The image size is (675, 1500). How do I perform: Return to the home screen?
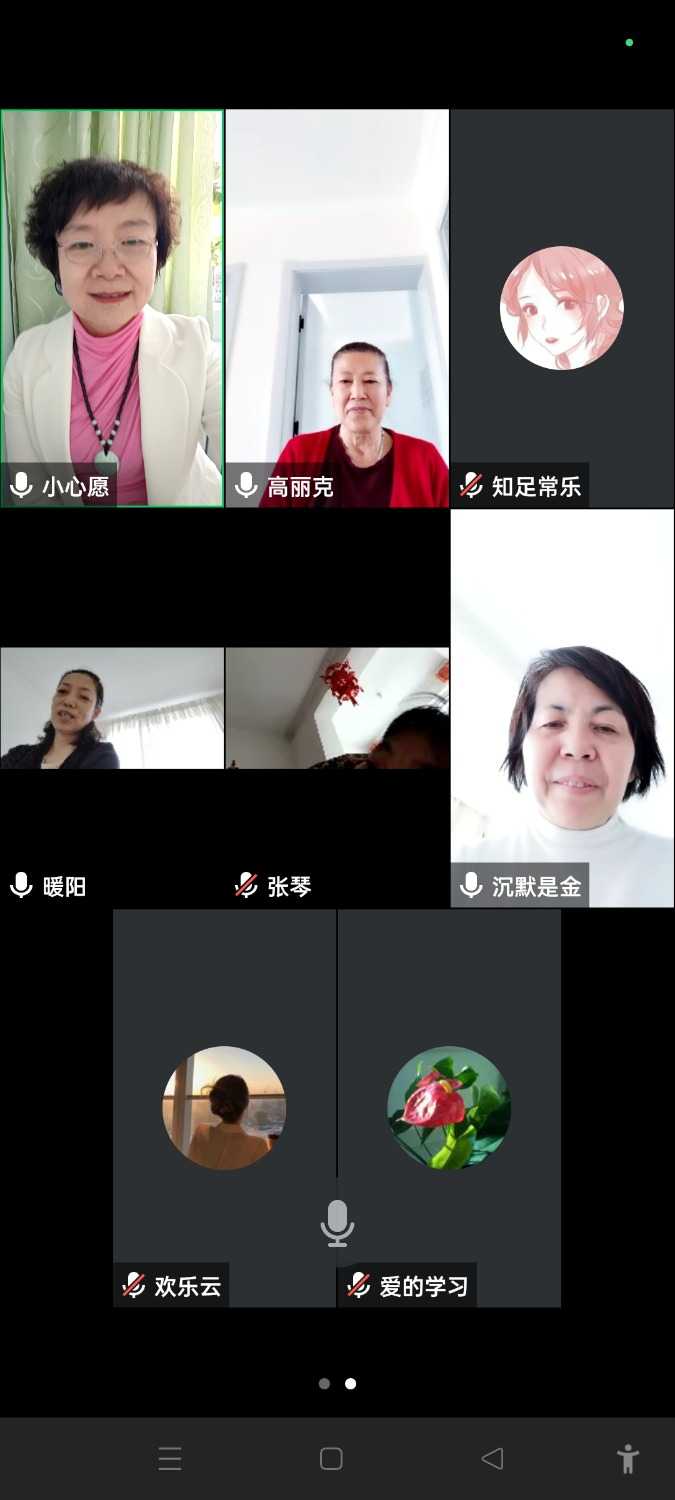point(331,1459)
